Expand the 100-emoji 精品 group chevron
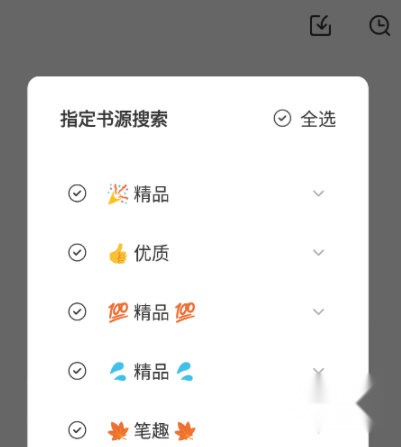The width and height of the screenshot is (401, 447). (x=319, y=312)
